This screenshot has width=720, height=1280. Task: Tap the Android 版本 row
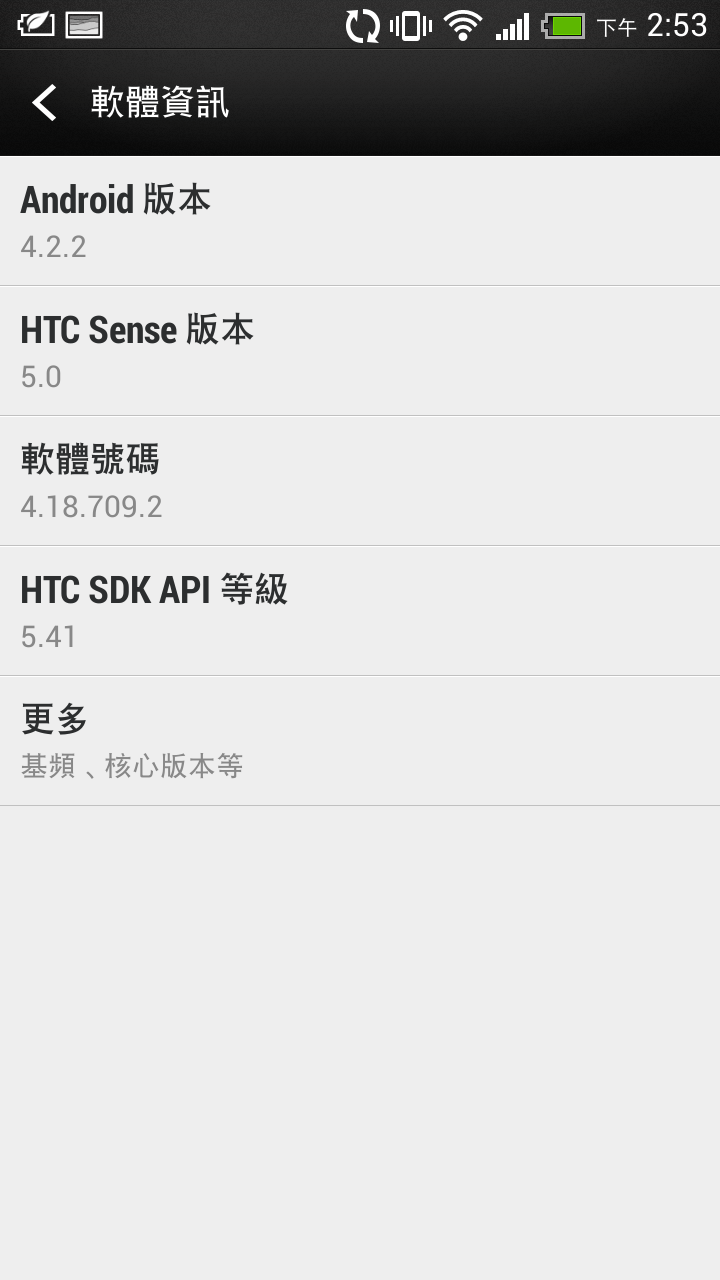tap(360, 221)
